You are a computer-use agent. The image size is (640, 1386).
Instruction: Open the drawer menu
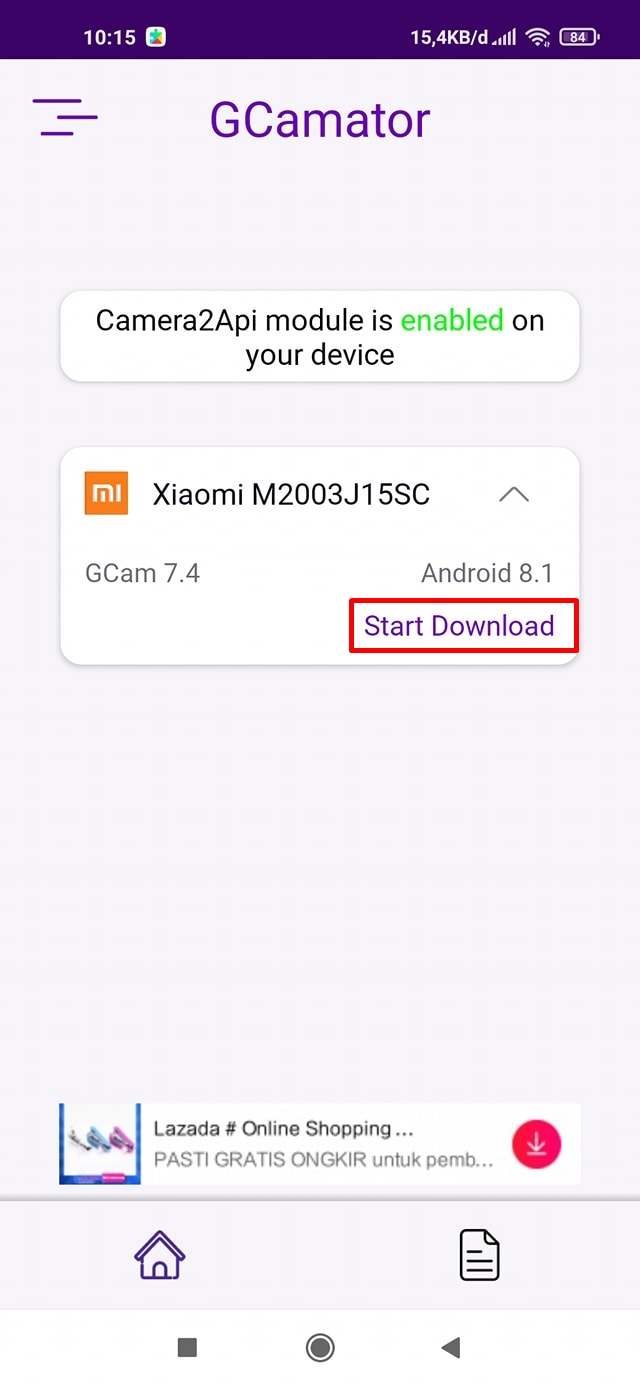(x=65, y=118)
